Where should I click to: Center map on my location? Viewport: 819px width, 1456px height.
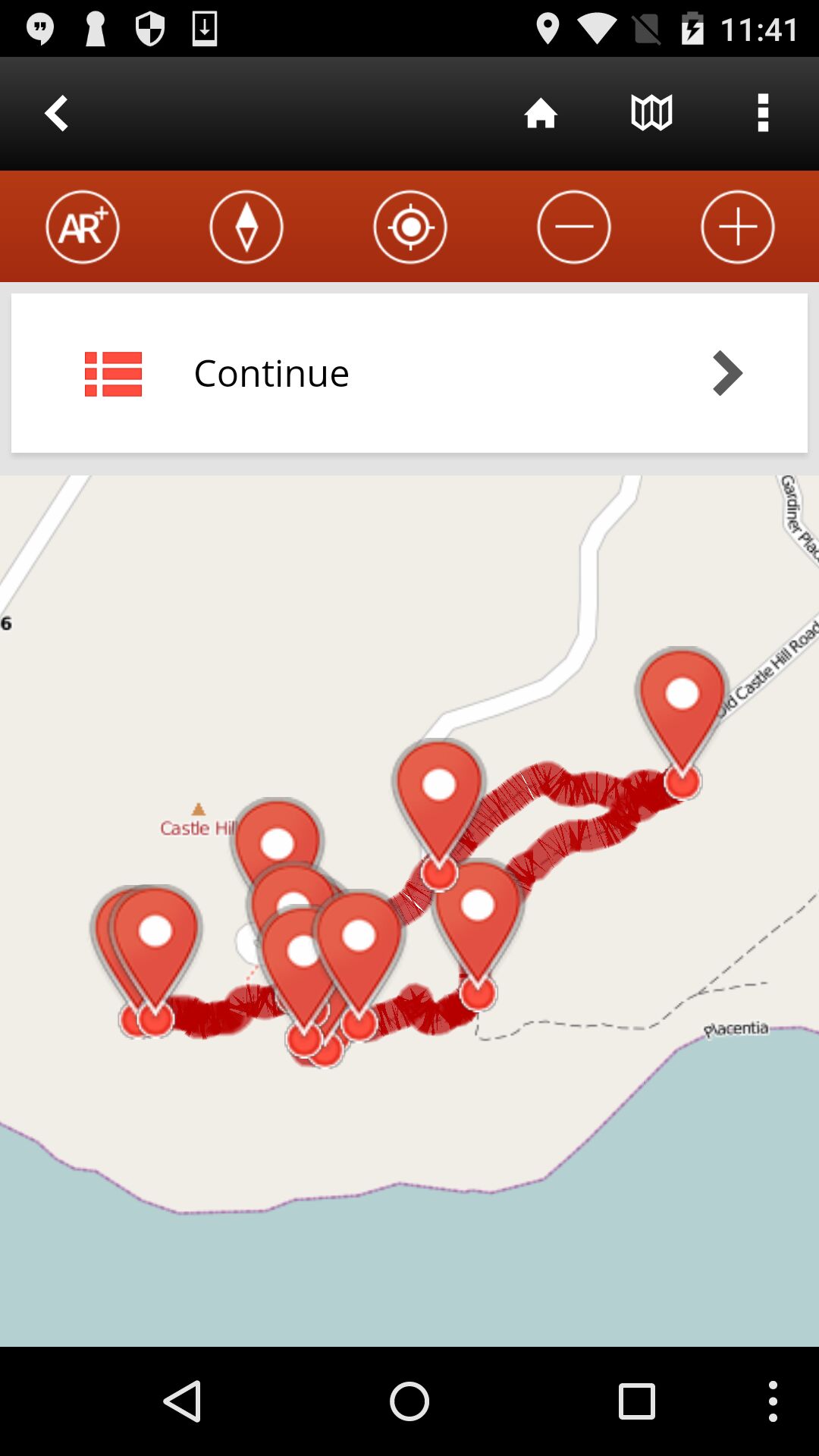(410, 227)
